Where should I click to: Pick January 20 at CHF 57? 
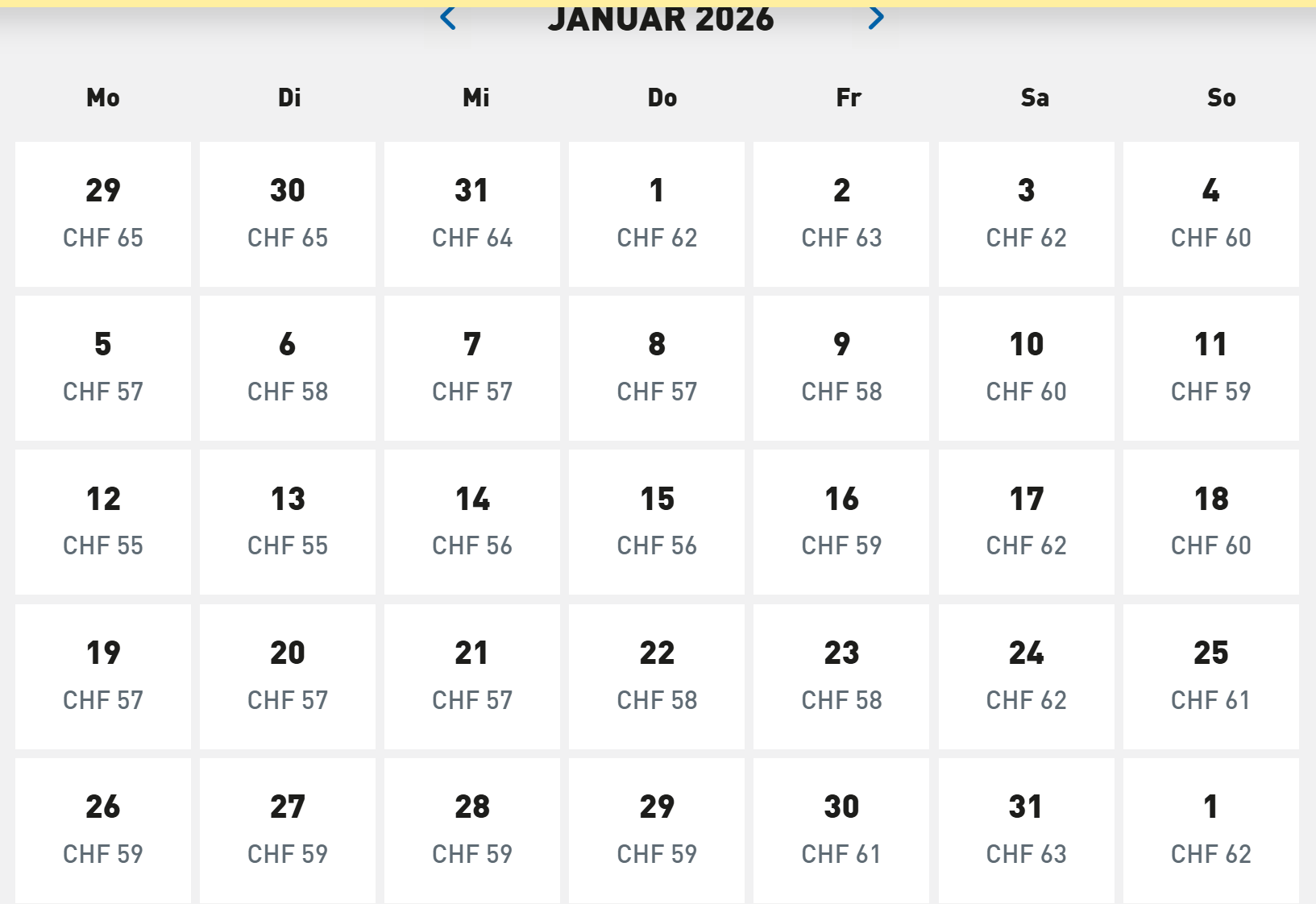point(288,676)
